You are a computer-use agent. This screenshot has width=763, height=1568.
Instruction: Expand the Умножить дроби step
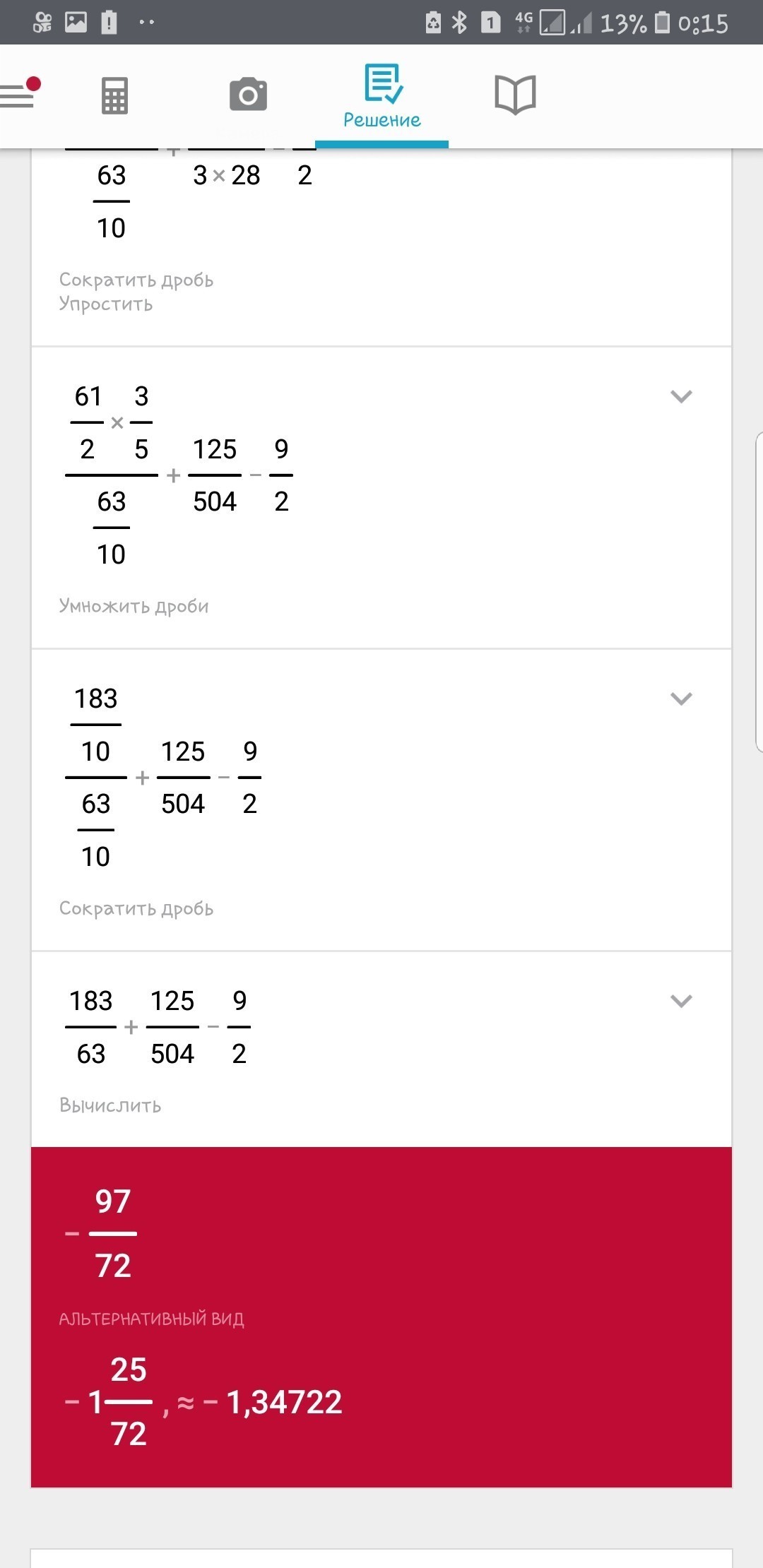click(680, 396)
